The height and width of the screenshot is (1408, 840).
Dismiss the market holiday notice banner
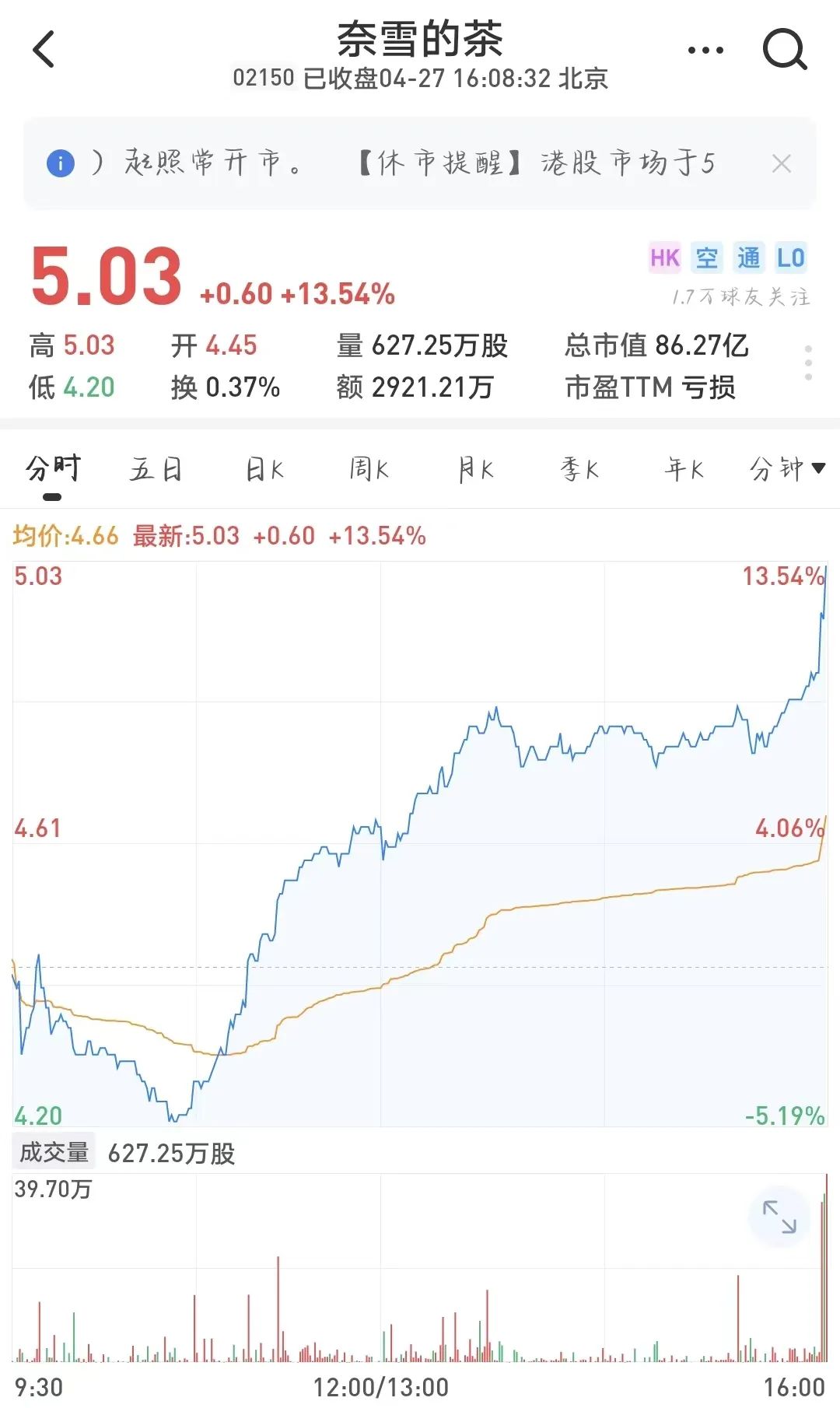coord(781,163)
